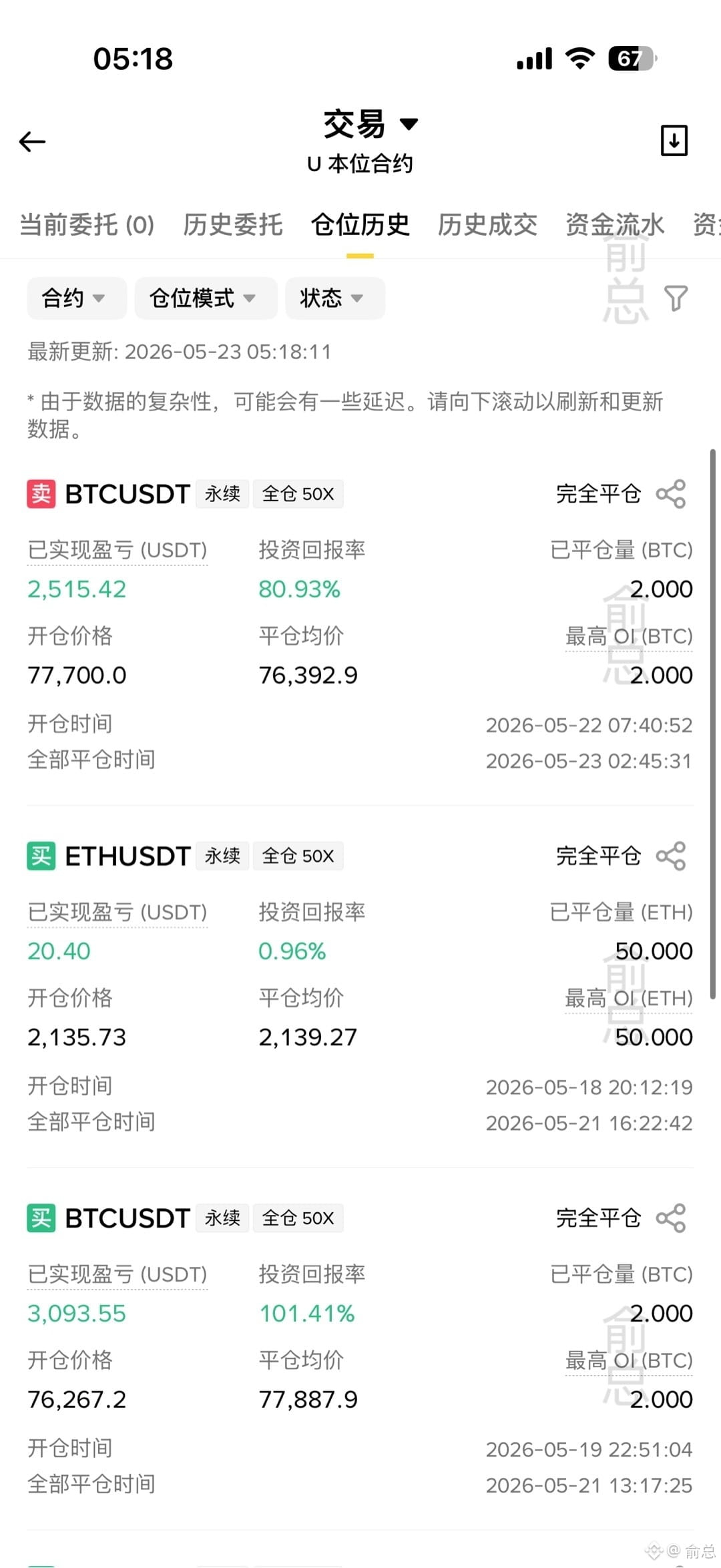This screenshot has height=1568, width=721.
Task: Tap the download export icon
Action: tap(674, 141)
